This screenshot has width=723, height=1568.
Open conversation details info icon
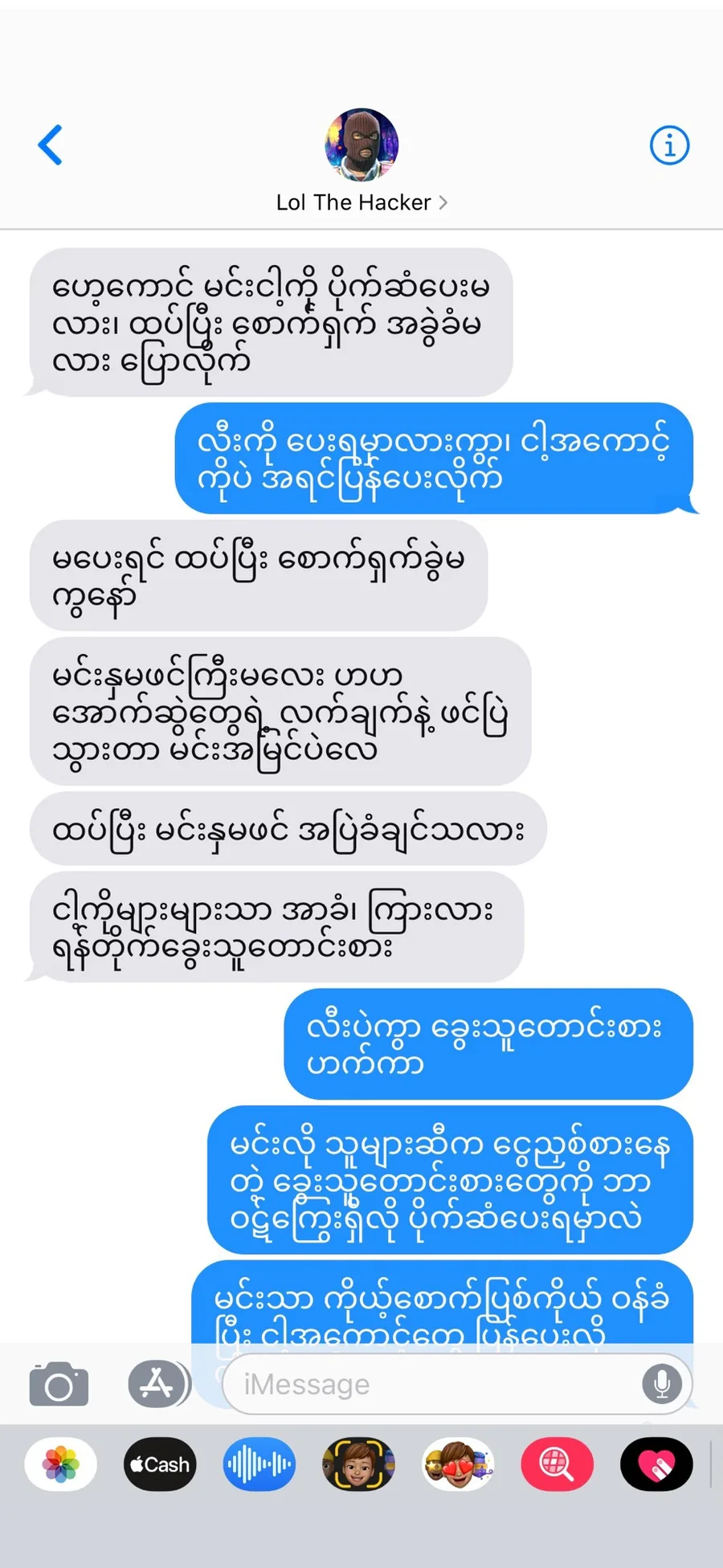click(669, 145)
